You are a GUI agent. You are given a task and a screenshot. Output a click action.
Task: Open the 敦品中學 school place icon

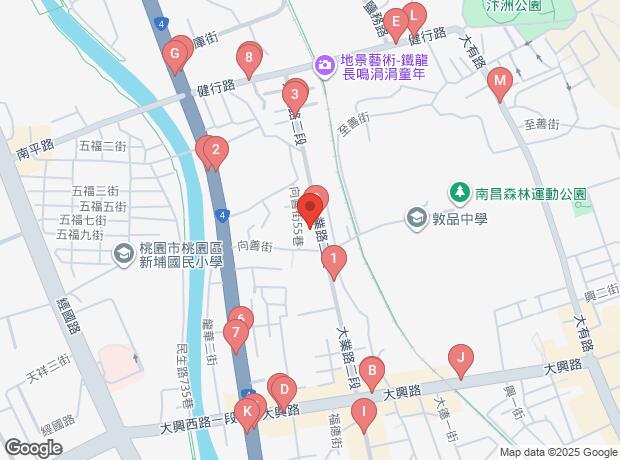tap(416, 216)
